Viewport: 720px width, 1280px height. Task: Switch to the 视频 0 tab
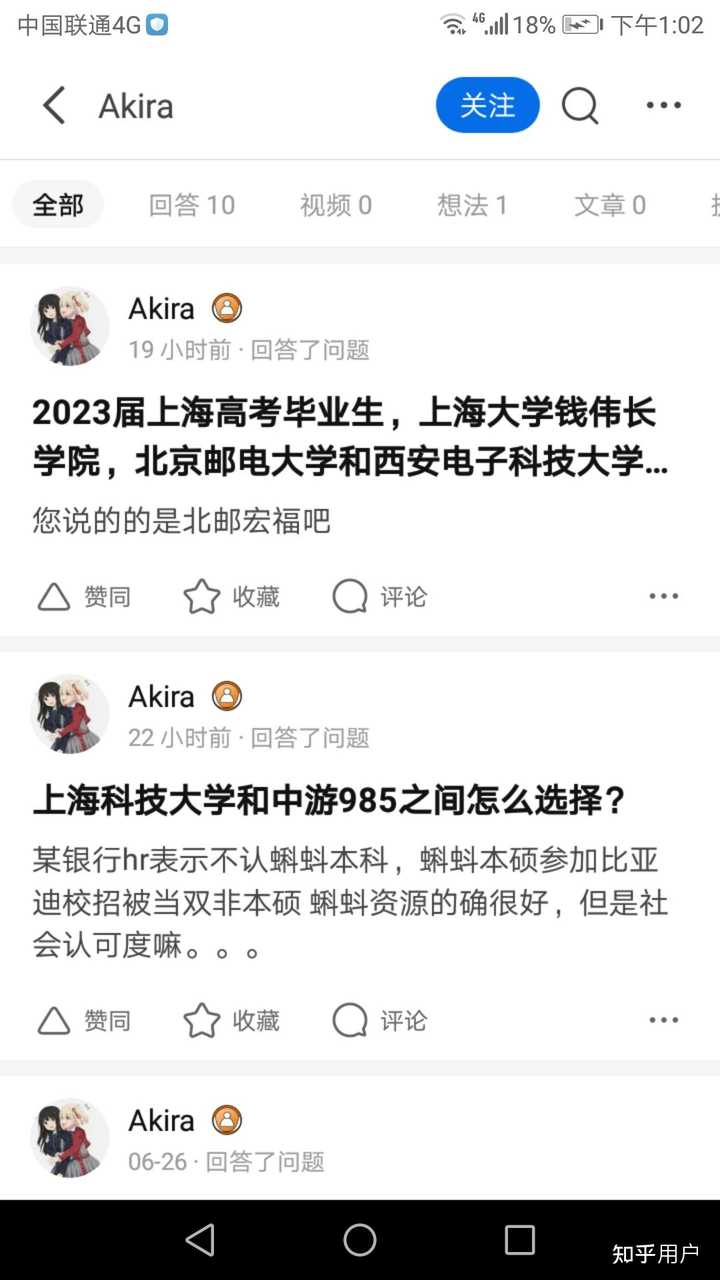(x=336, y=205)
